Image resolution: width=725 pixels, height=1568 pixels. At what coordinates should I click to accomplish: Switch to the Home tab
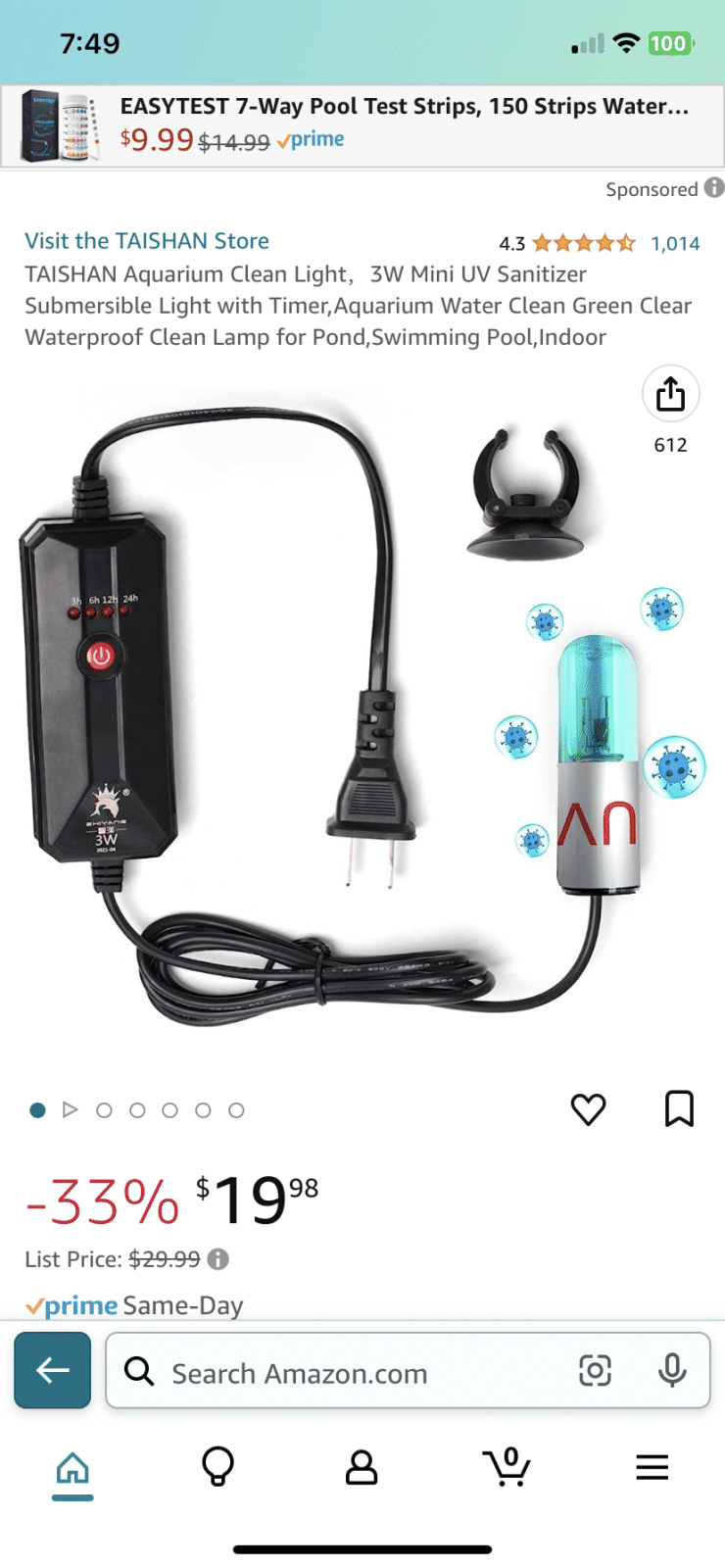coord(72,1469)
